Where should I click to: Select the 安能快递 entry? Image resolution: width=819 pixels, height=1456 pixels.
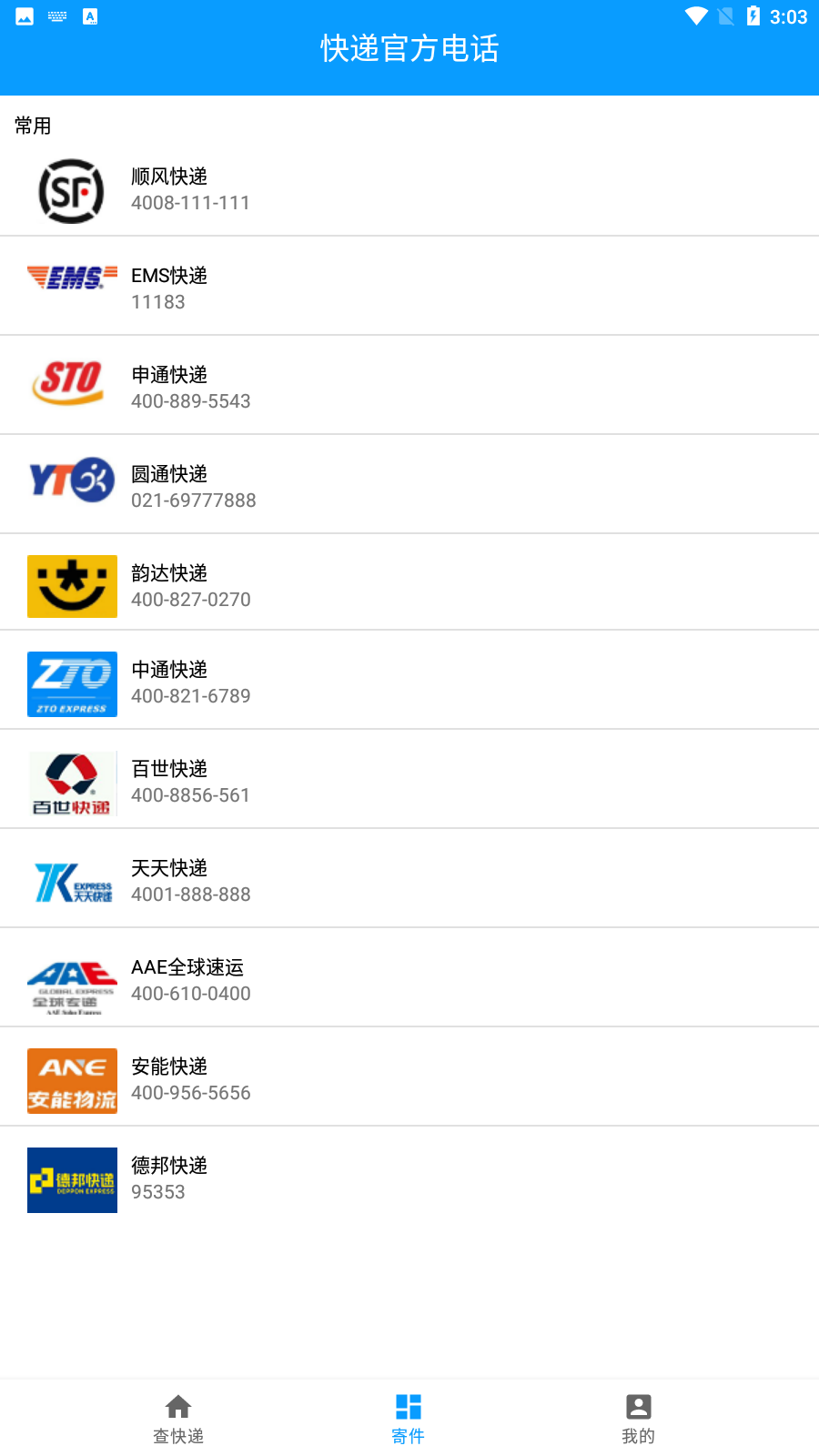point(409,1079)
